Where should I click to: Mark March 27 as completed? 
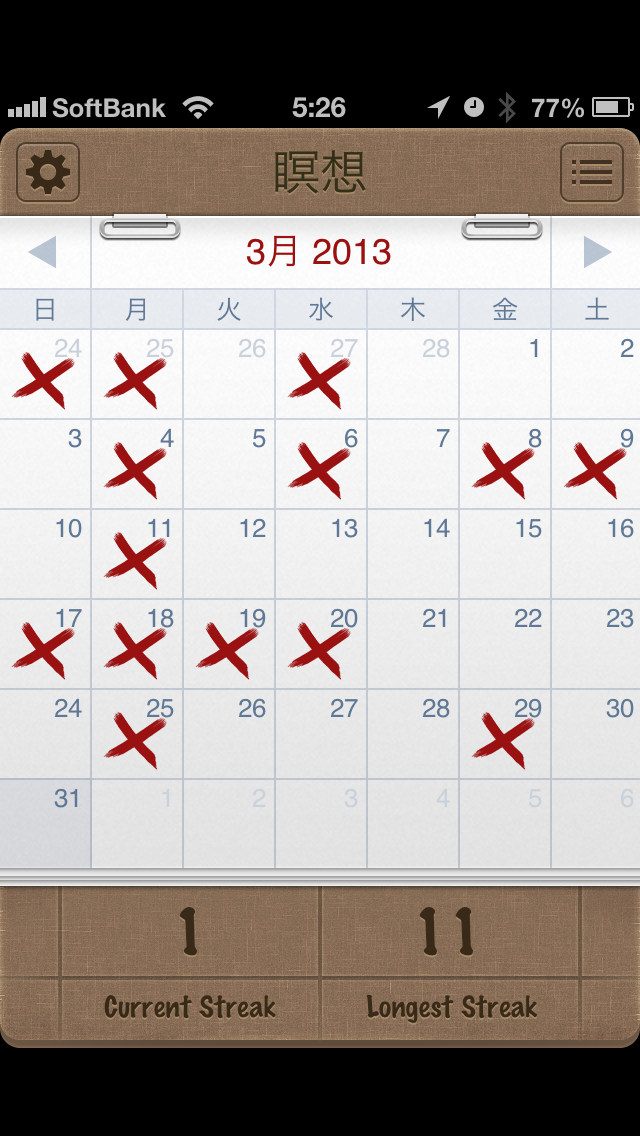[321, 734]
